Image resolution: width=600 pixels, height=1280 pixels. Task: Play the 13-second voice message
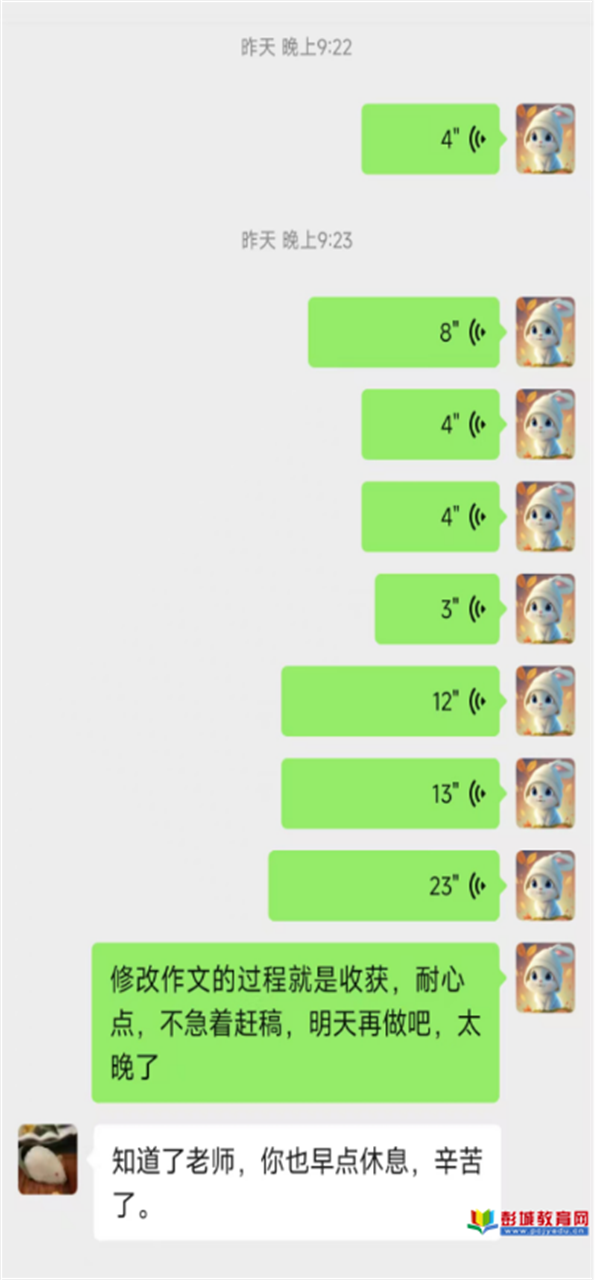click(x=390, y=793)
